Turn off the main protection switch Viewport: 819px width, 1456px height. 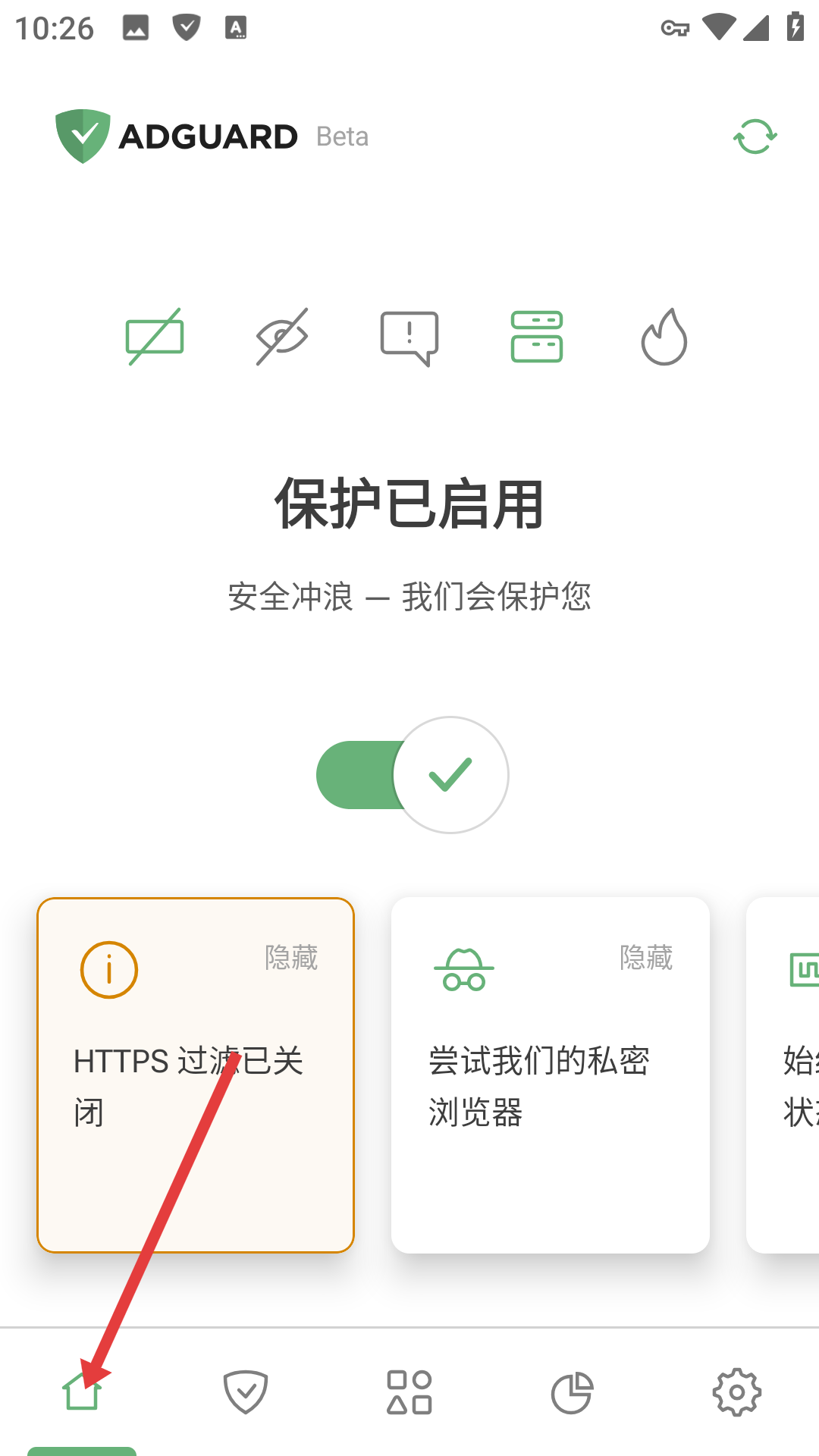click(x=413, y=775)
